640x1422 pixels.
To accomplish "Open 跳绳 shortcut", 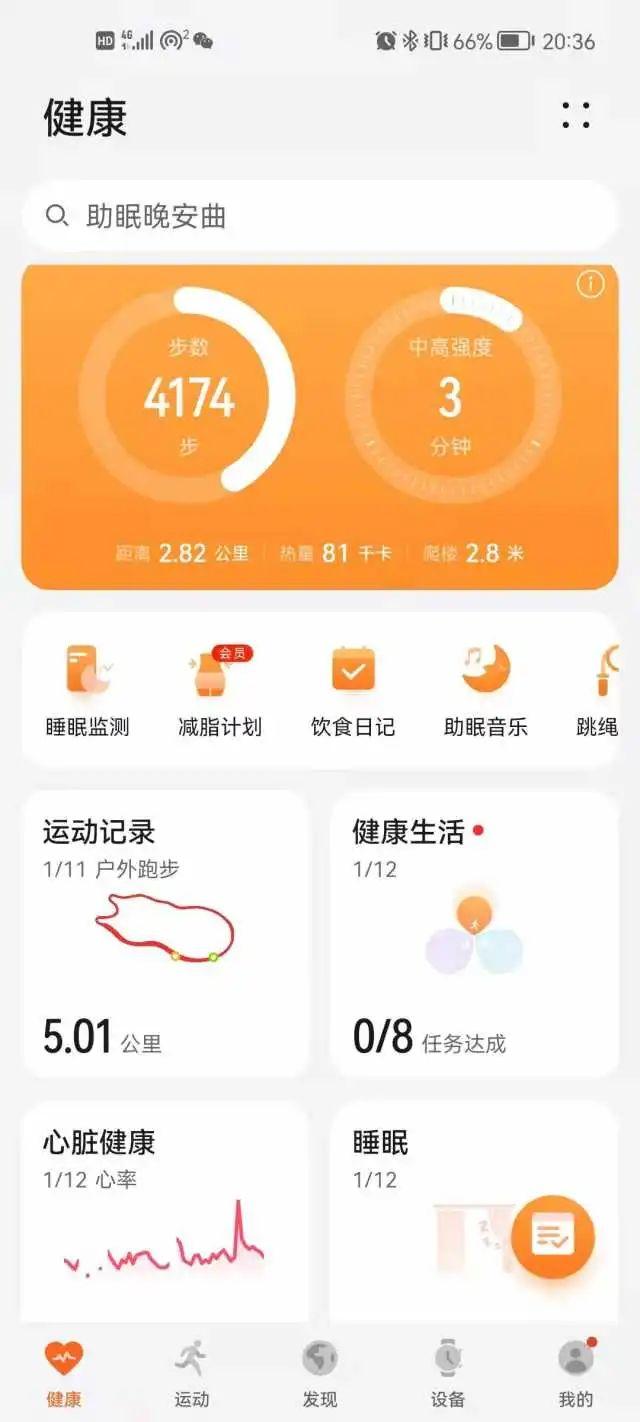I will (600, 690).
